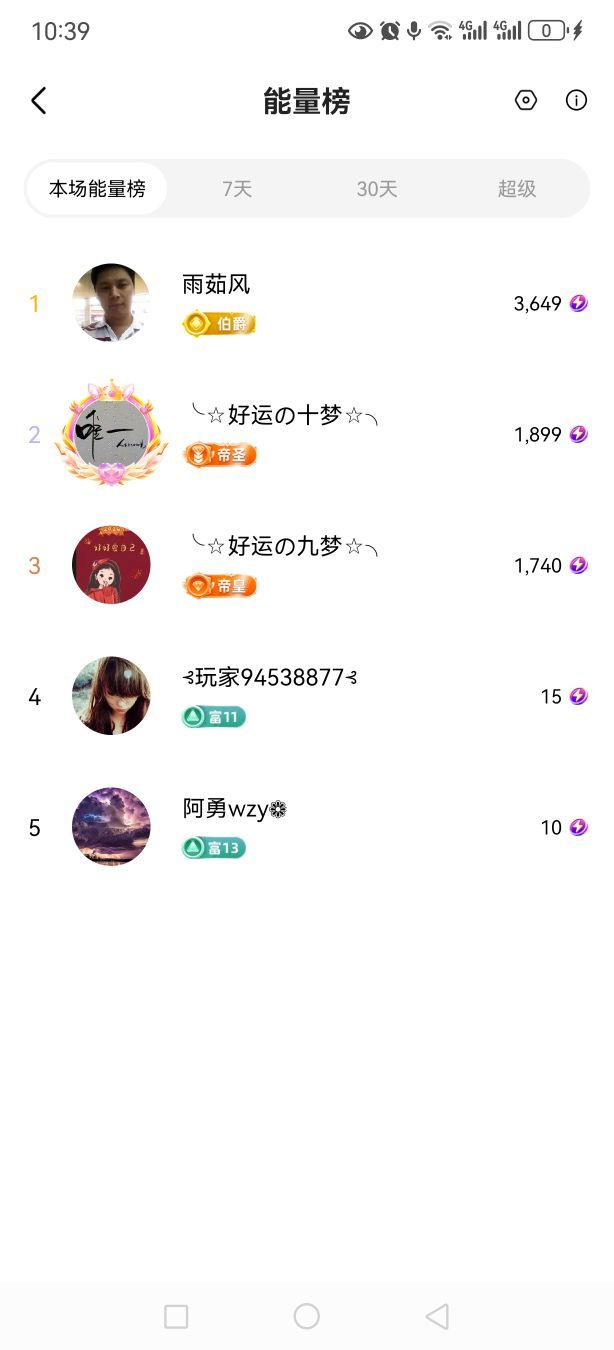Tap the system home button

(307, 1316)
